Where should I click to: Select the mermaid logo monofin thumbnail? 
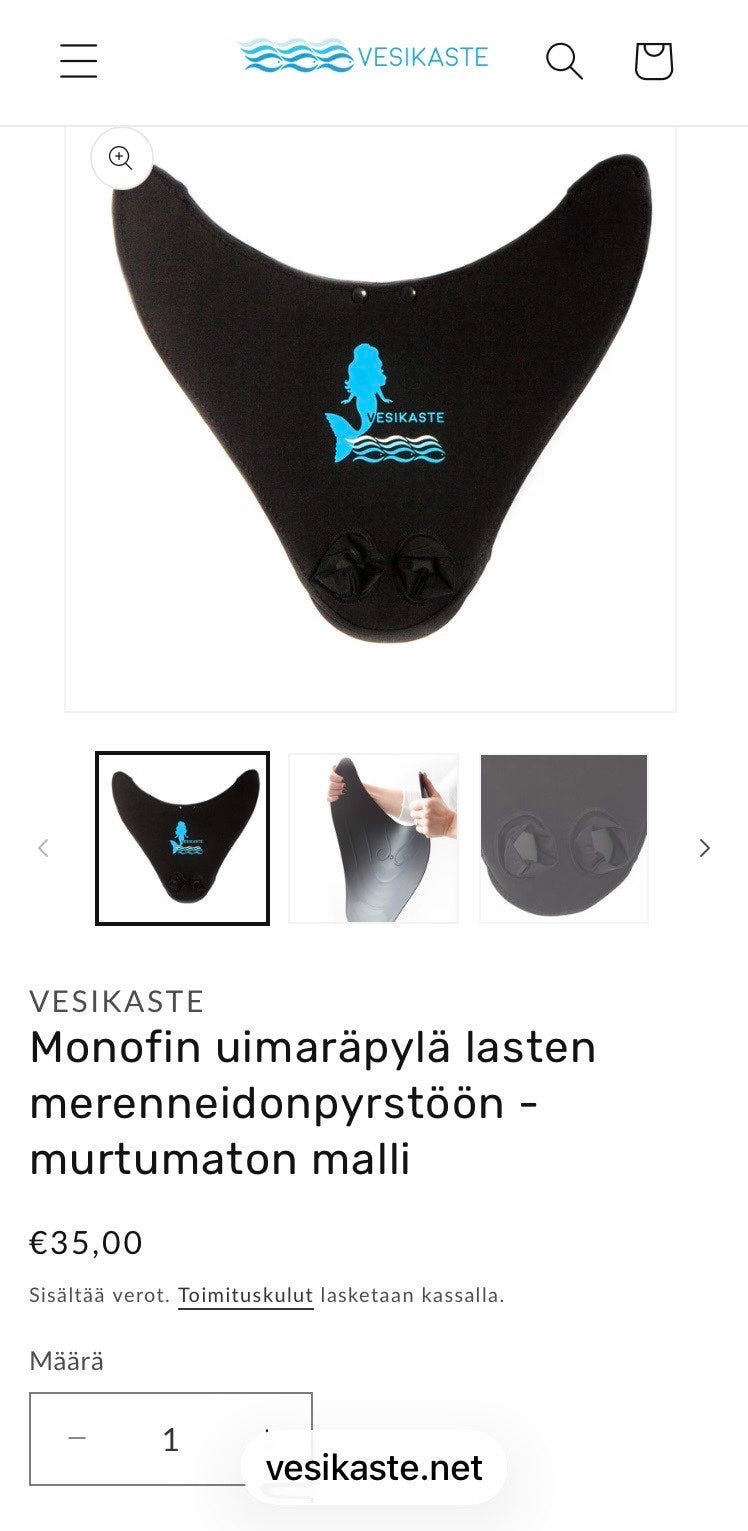pos(183,838)
